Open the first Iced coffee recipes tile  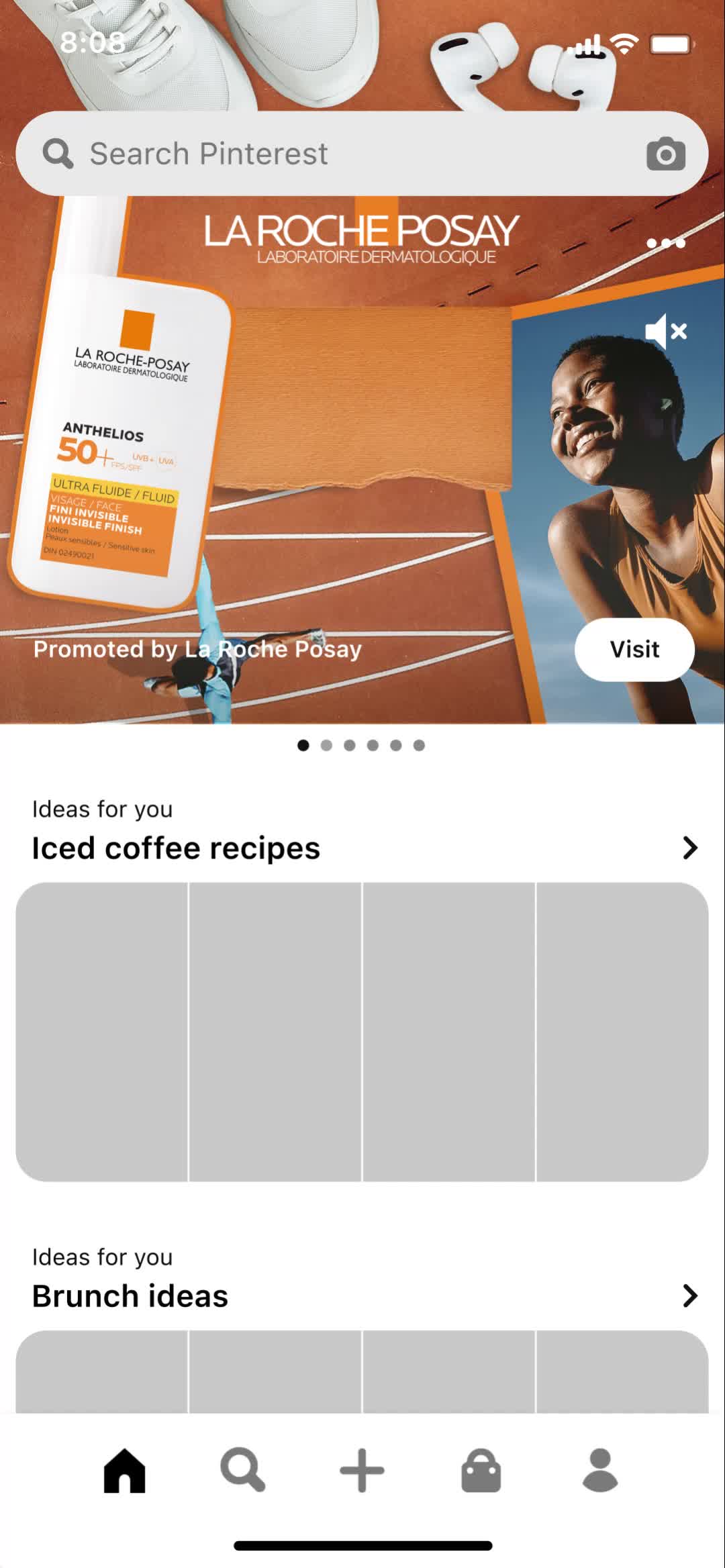102,1032
